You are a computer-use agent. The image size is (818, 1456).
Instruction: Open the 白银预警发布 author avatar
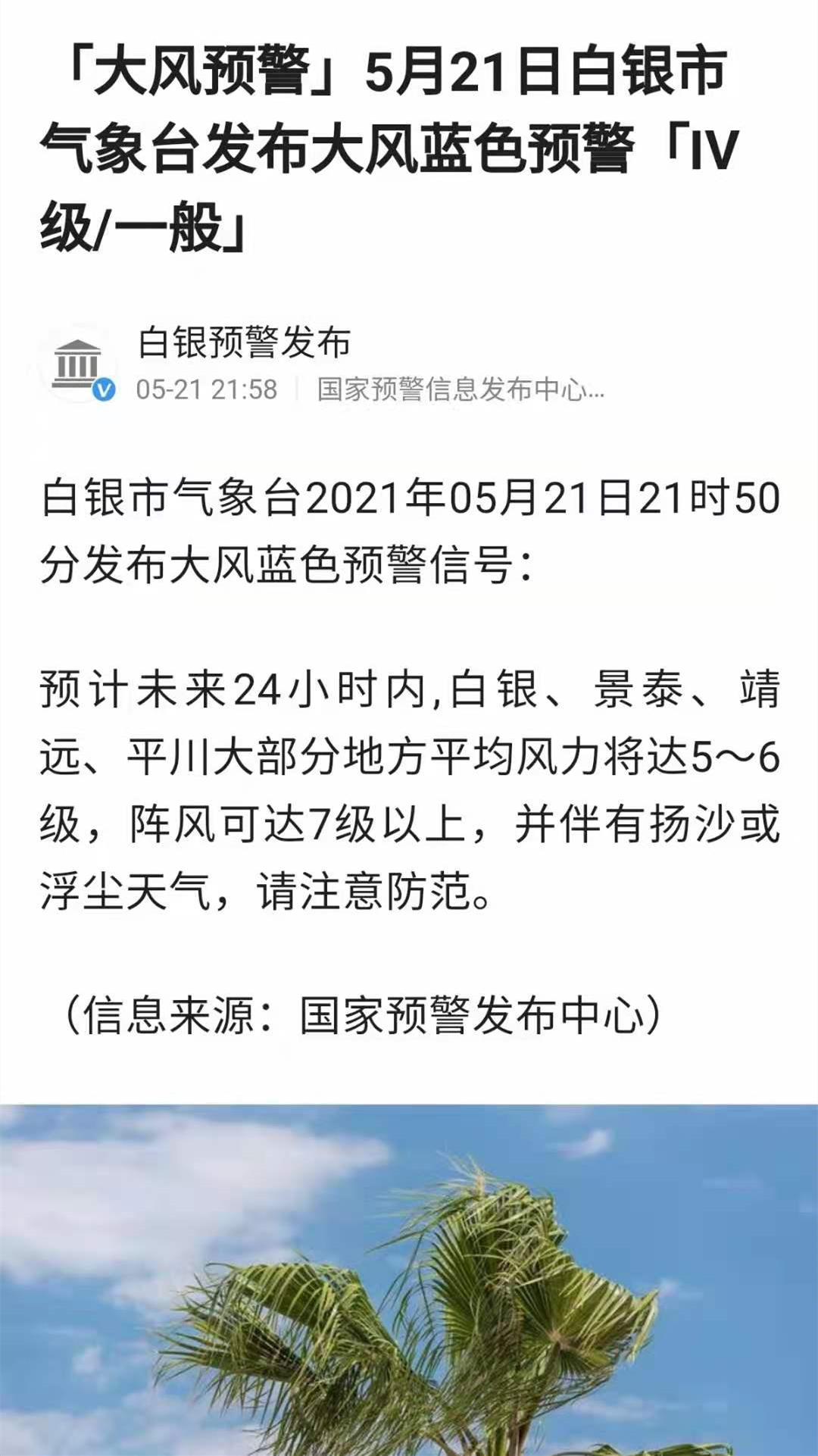(77, 364)
